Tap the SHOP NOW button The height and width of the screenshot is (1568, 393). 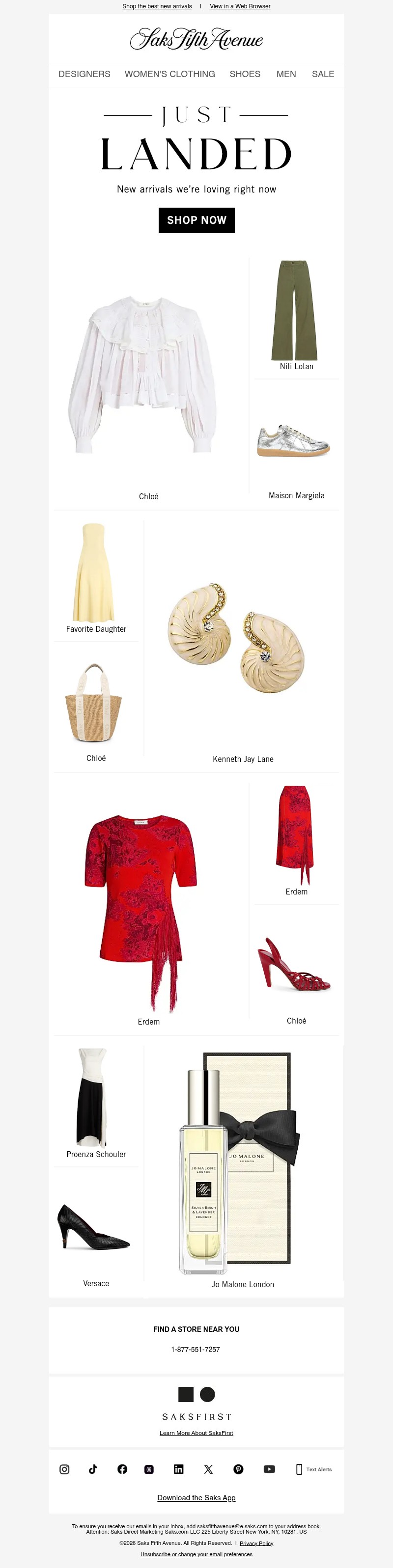(x=196, y=220)
